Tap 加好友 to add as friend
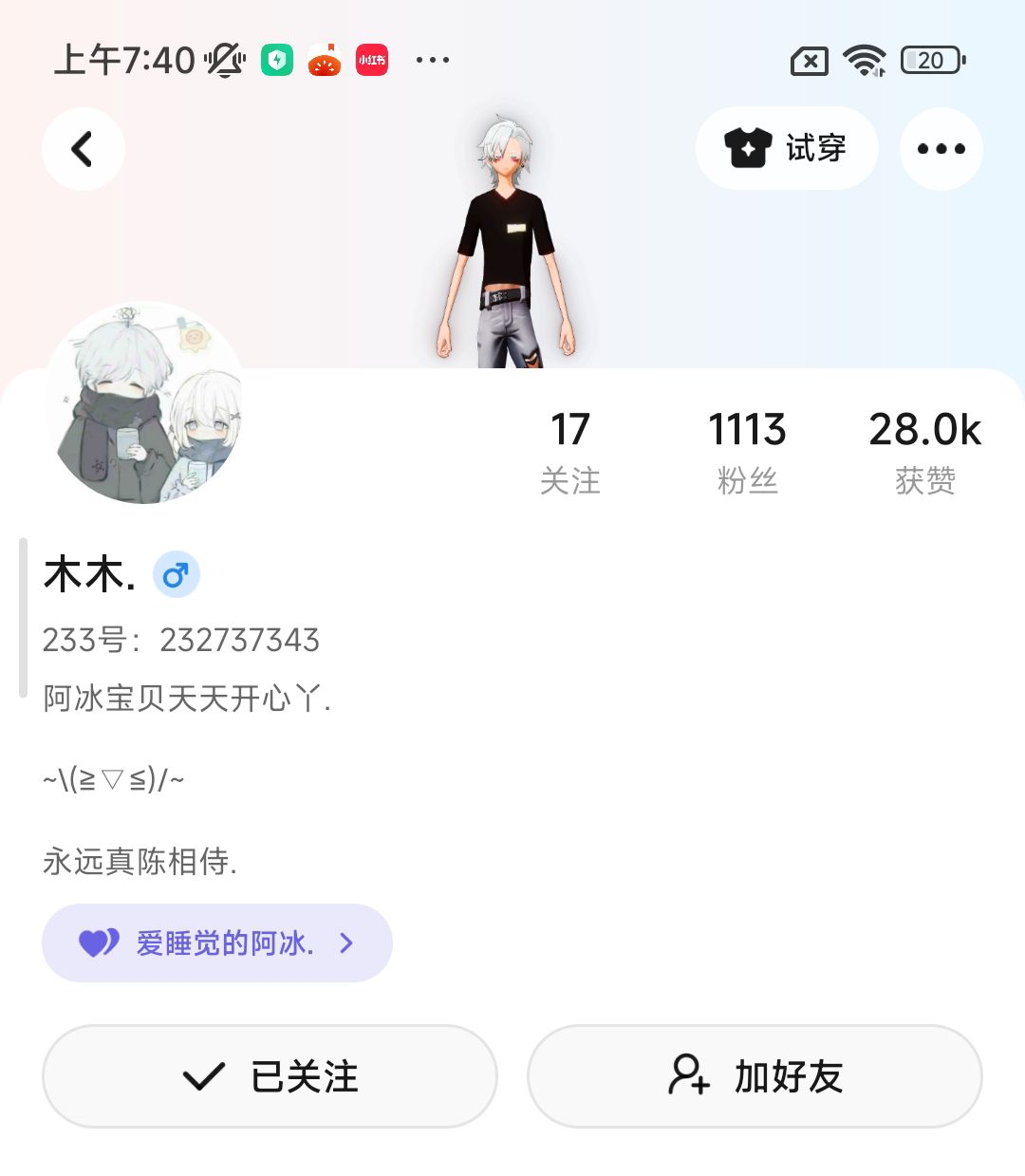 click(755, 1076)
